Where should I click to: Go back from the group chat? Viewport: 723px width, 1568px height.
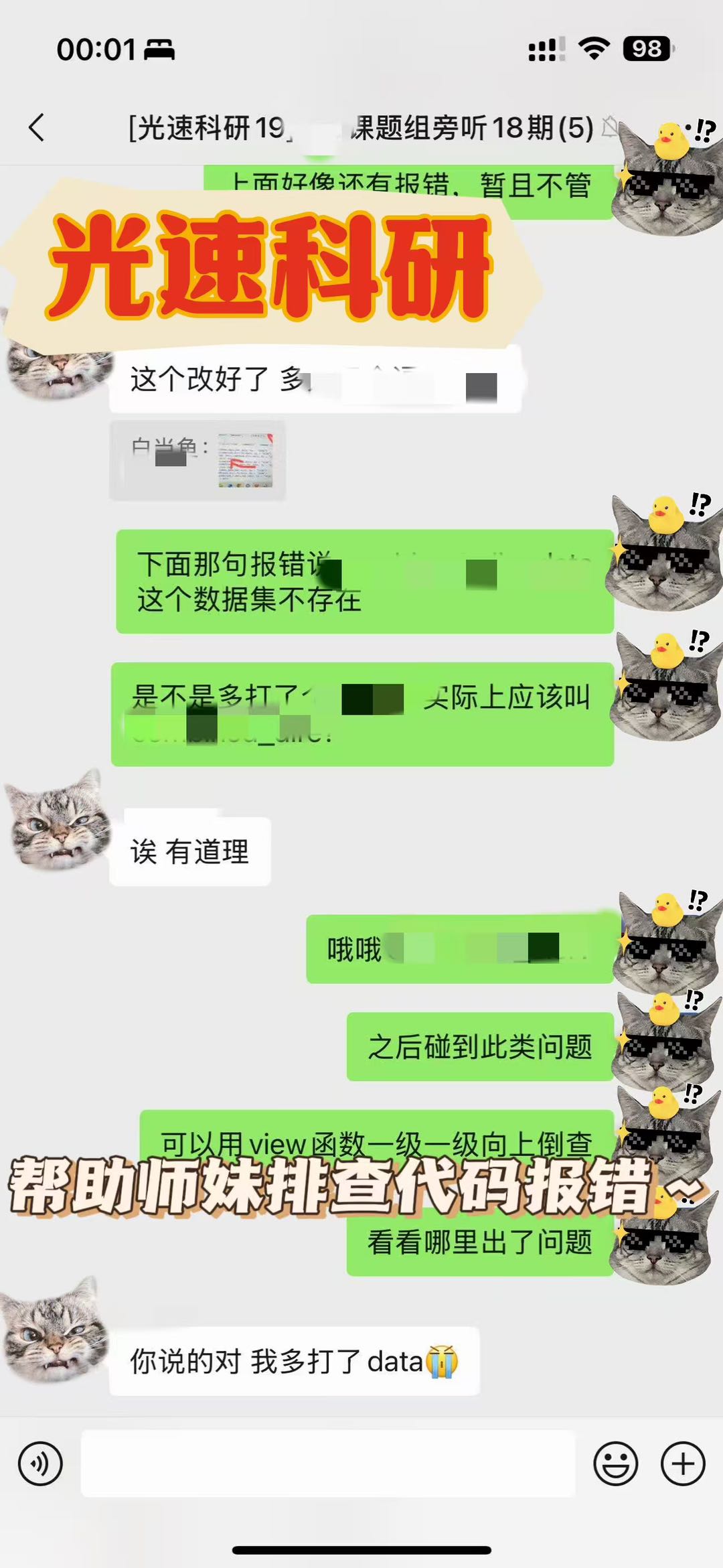pos(37,127)
